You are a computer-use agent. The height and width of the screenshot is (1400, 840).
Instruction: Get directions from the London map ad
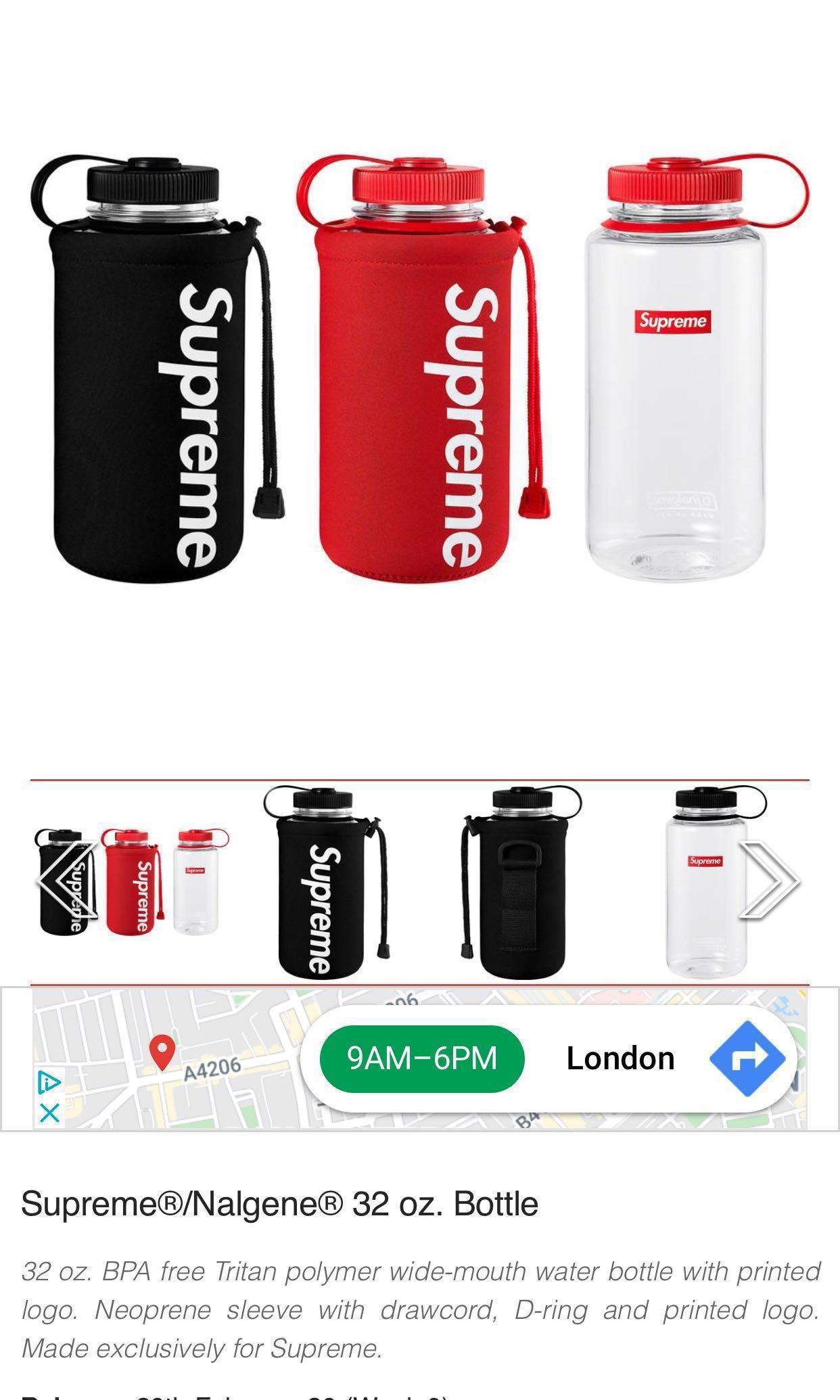[747, 1058]
